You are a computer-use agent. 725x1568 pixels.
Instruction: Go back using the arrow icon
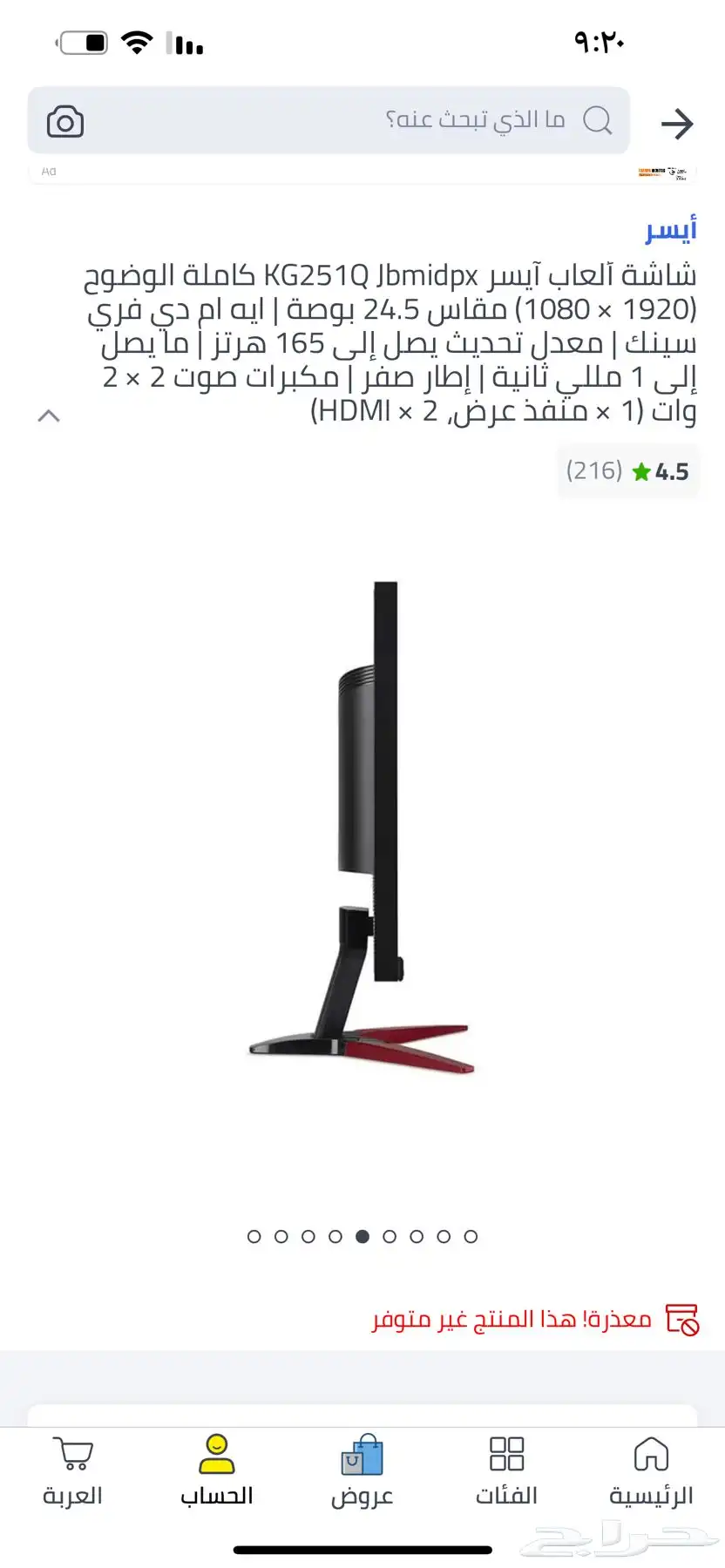[x=676, y=124]
